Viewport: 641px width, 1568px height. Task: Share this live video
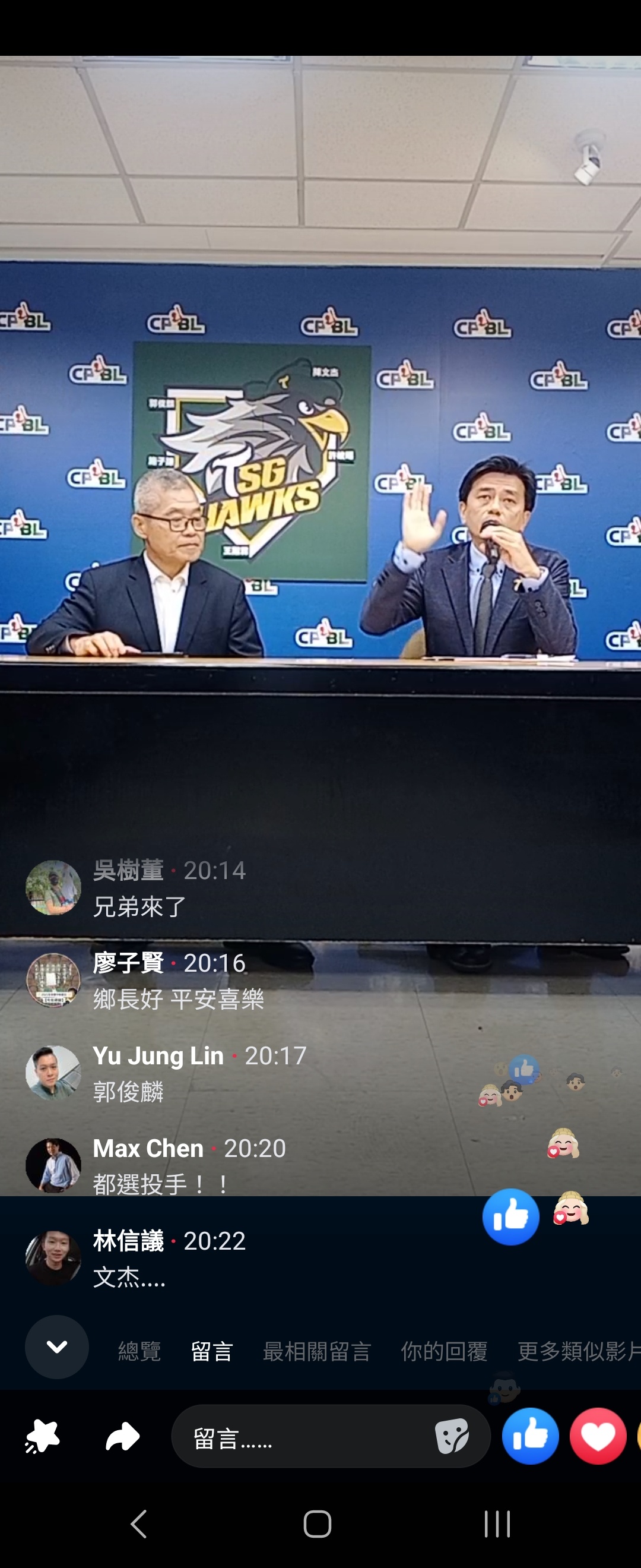(x=122, y=1436)
